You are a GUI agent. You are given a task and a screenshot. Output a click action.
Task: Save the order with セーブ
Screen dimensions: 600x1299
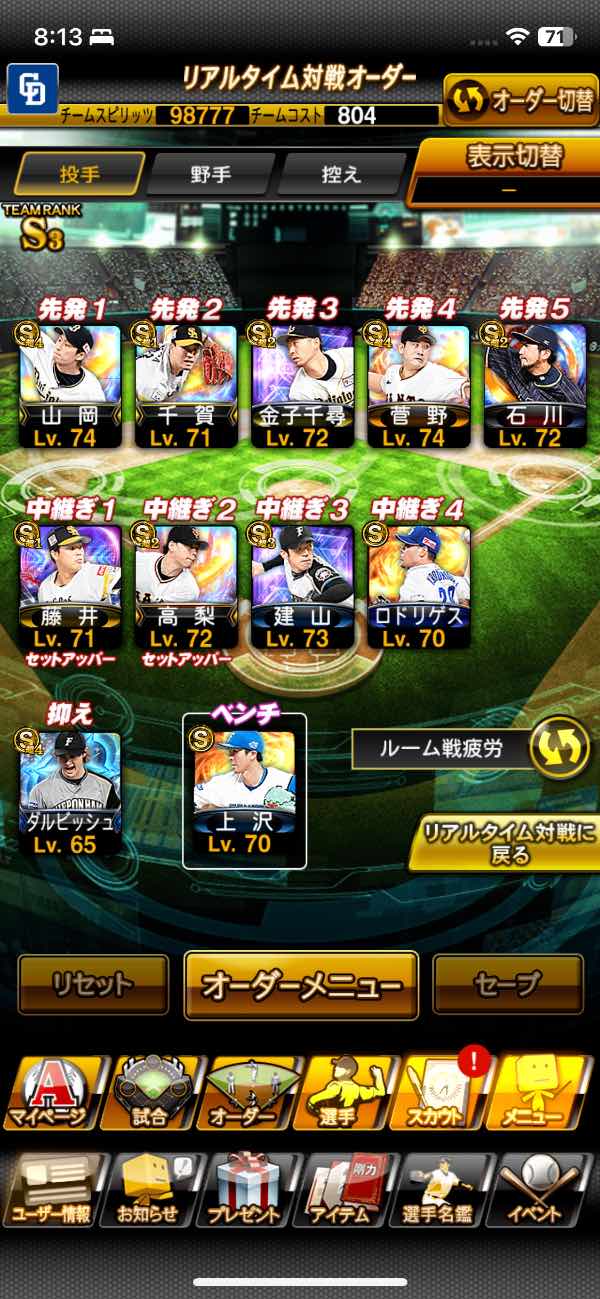tap(508, 984)
